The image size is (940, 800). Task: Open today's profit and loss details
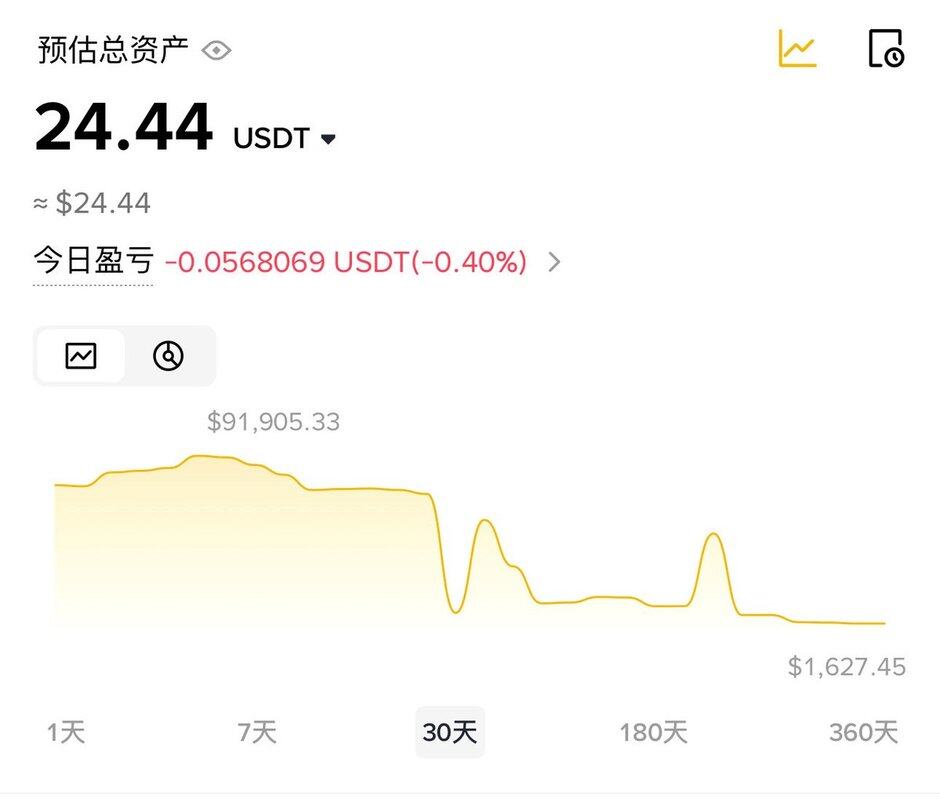(554, 263)
